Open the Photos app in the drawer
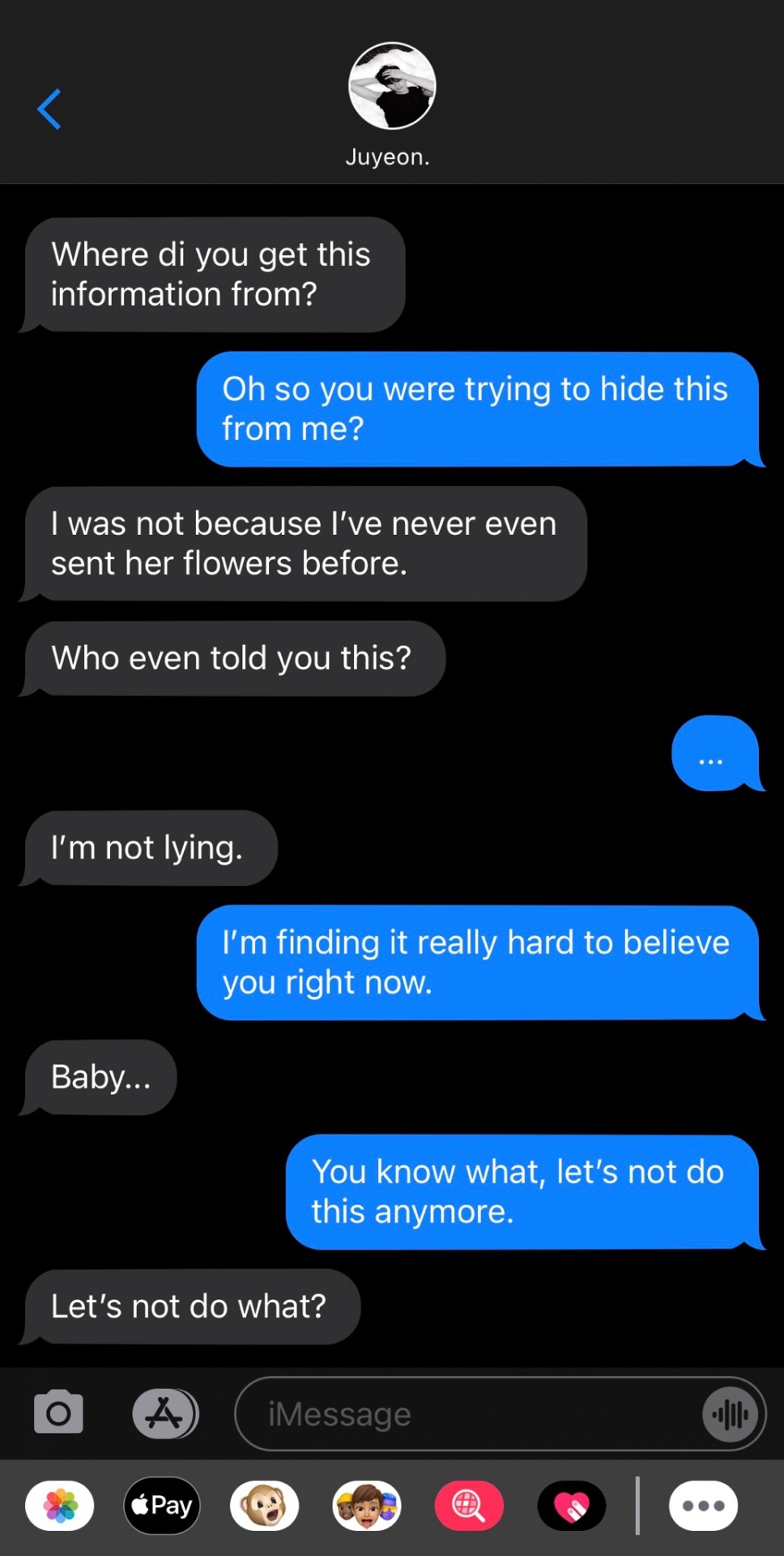The width and height of the screenshot is (784, 1556). pyautogui.click(x=60, y=1506)
